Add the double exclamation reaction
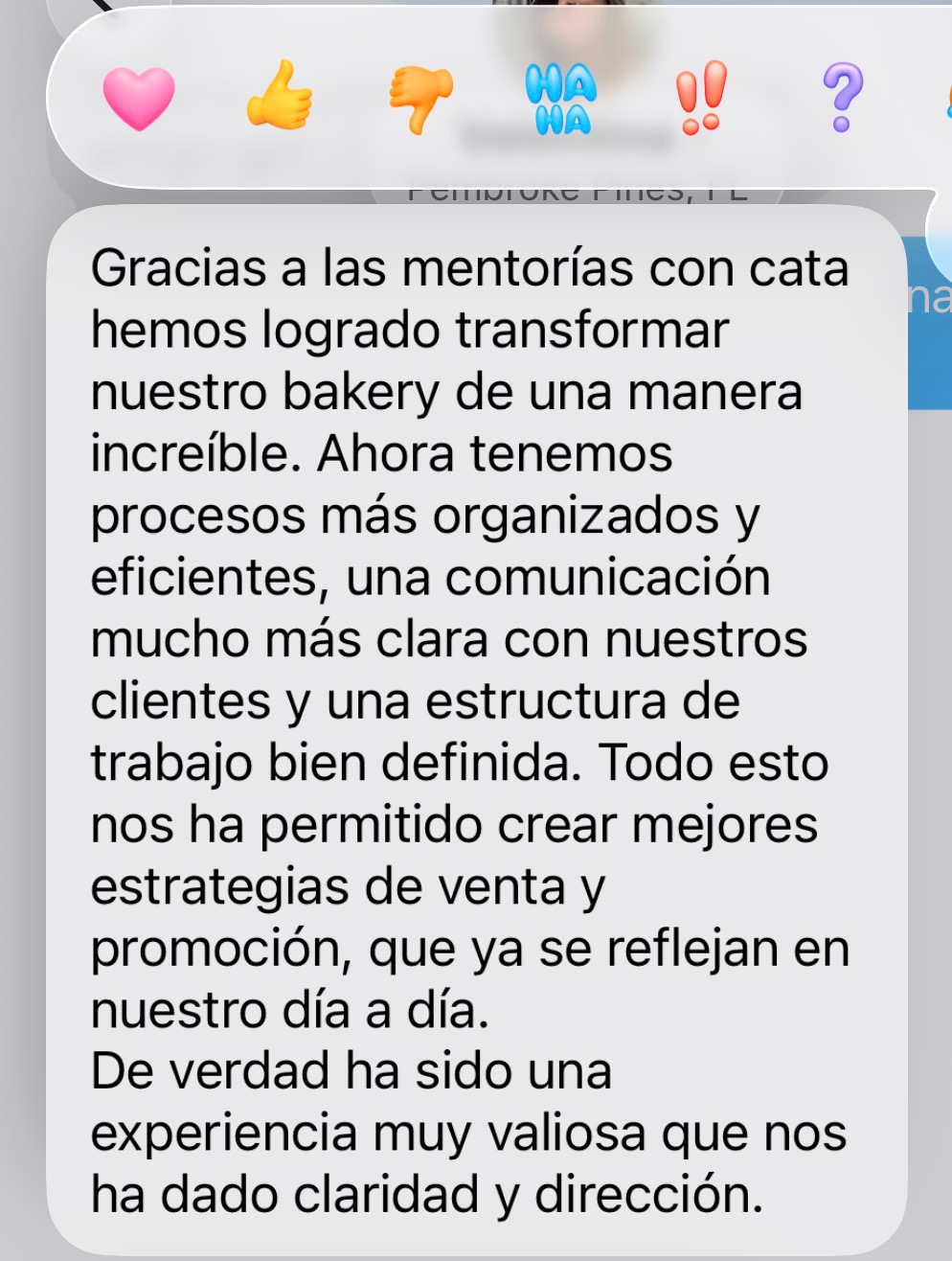The image size is (952, 1261). pos(701,97)
